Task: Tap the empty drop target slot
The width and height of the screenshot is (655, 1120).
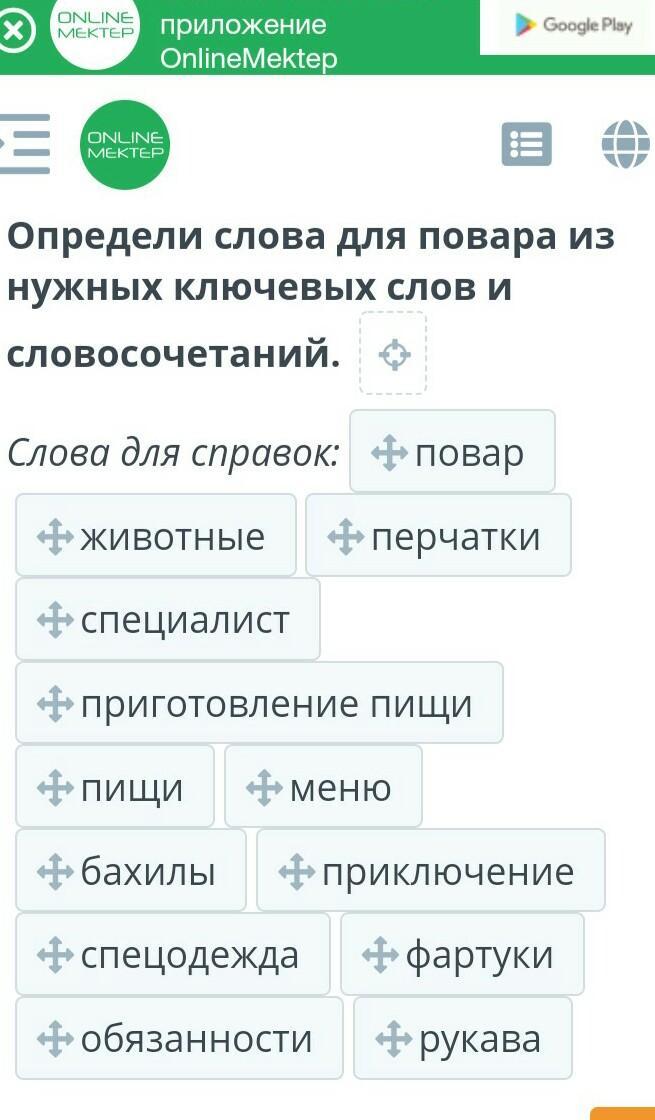Action: click(x=395, y=354)
